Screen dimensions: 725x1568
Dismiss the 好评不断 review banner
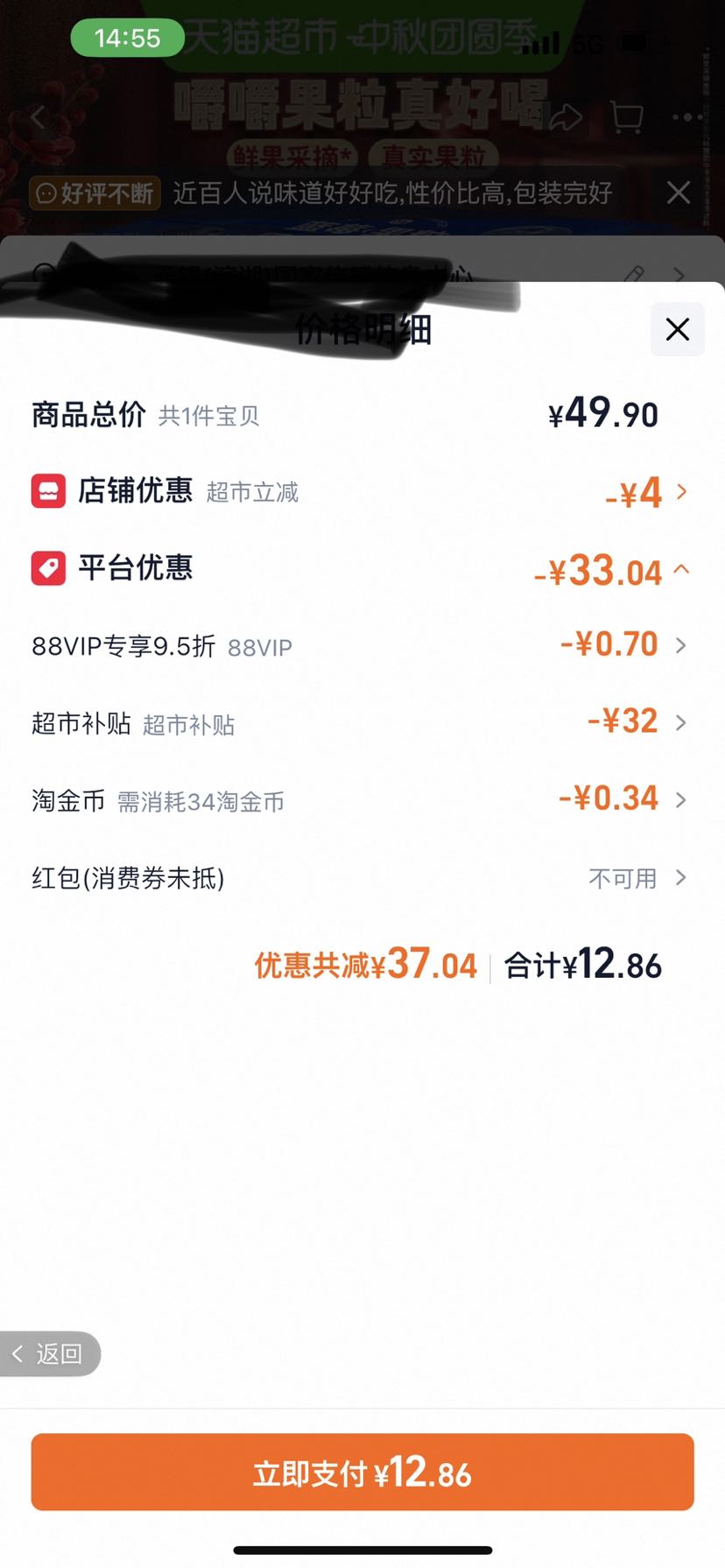click(x=679, y=193)
